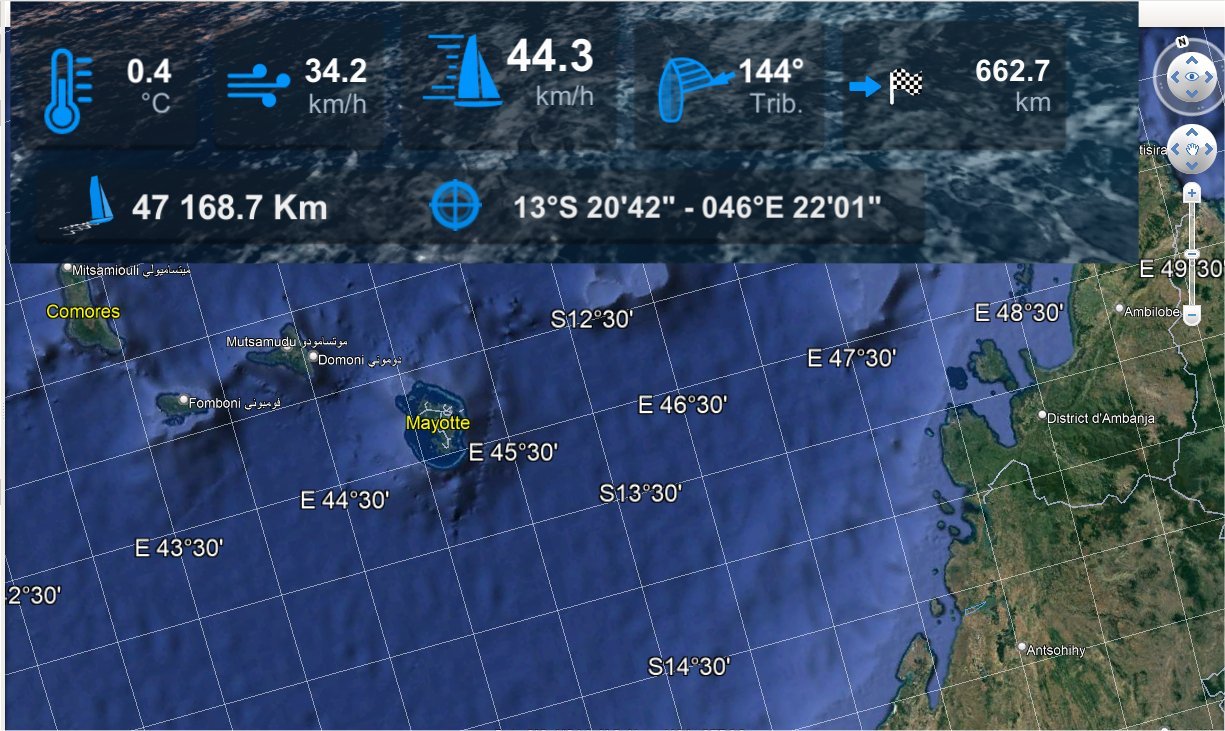This screenshot has height=731, width=1225.
Task: Tilt the view up with look joystick
Action: (1191, 60)
